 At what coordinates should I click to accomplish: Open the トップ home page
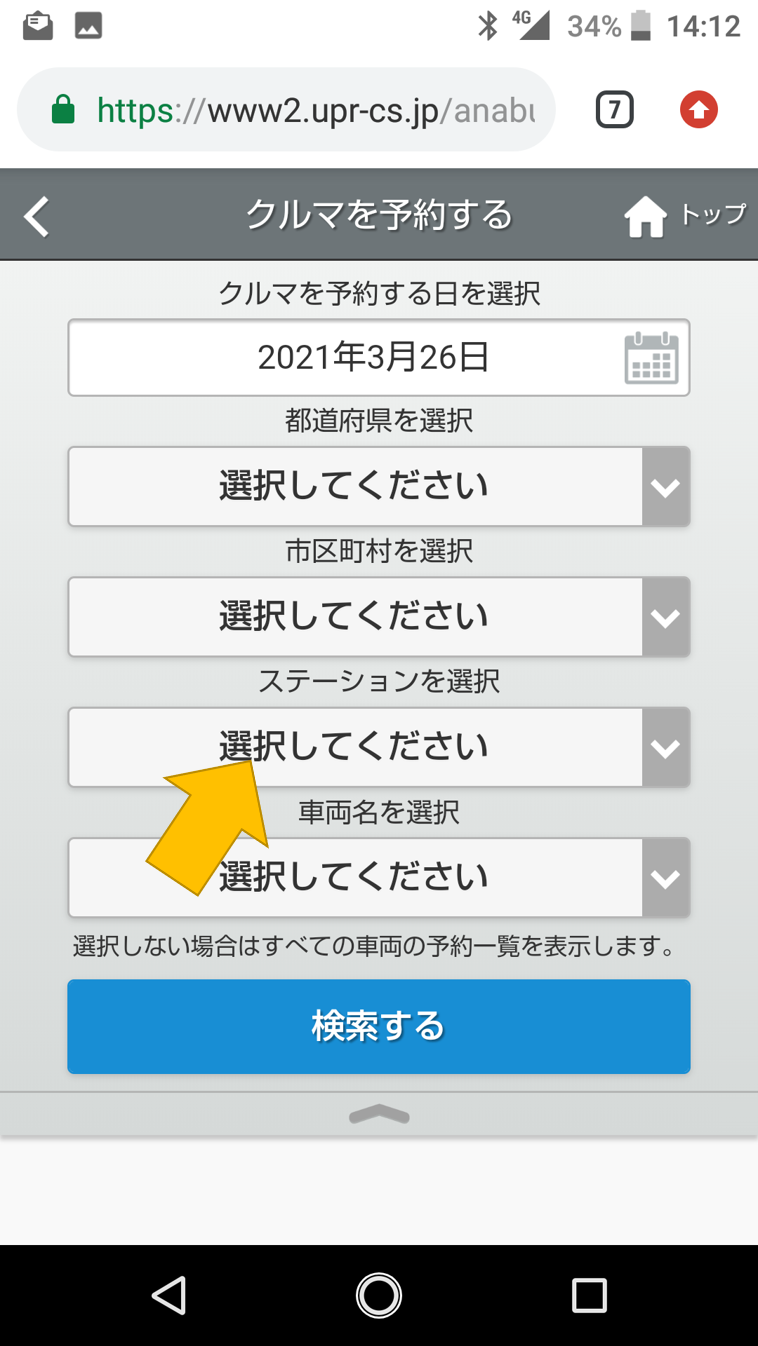(x=685, y=215)
